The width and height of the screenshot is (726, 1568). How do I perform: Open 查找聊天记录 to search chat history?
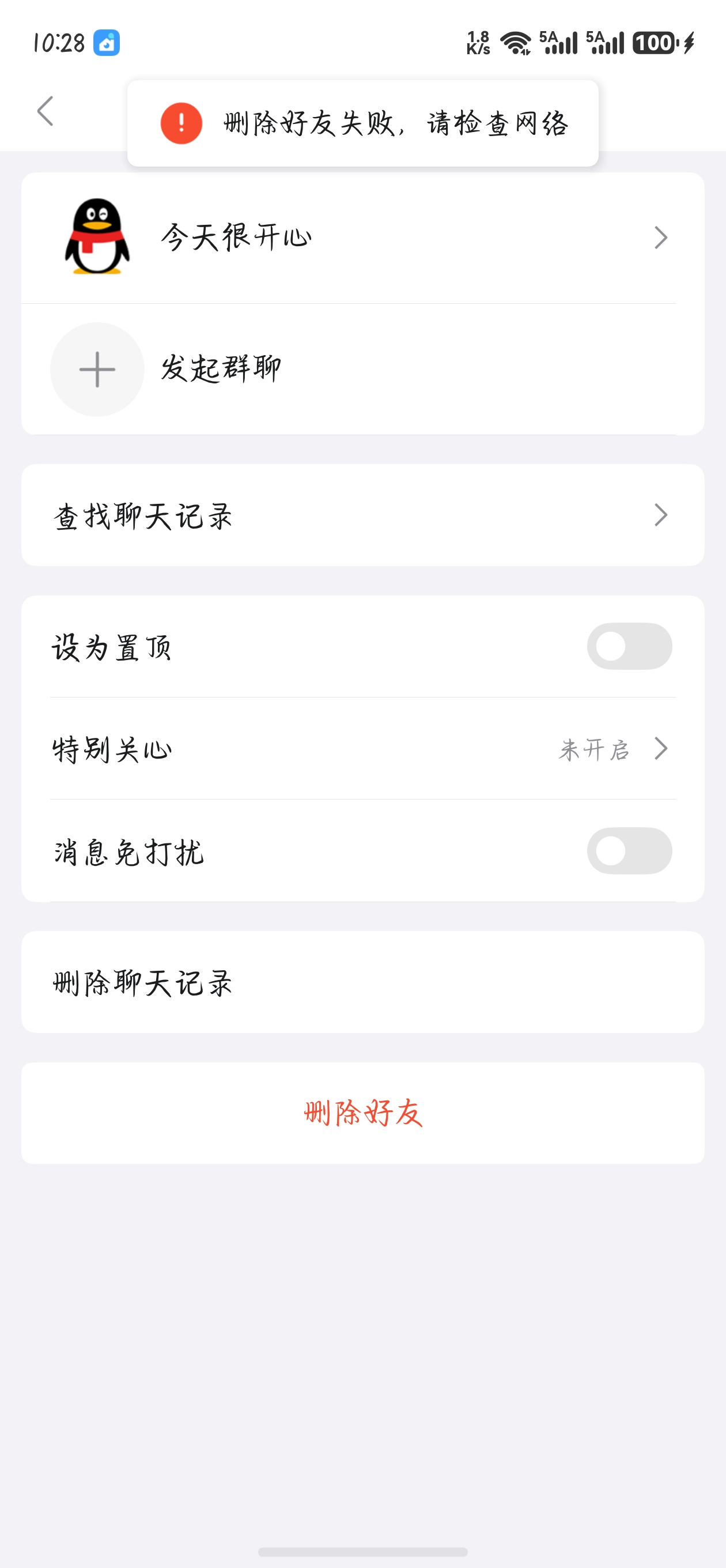click(362, 515)
